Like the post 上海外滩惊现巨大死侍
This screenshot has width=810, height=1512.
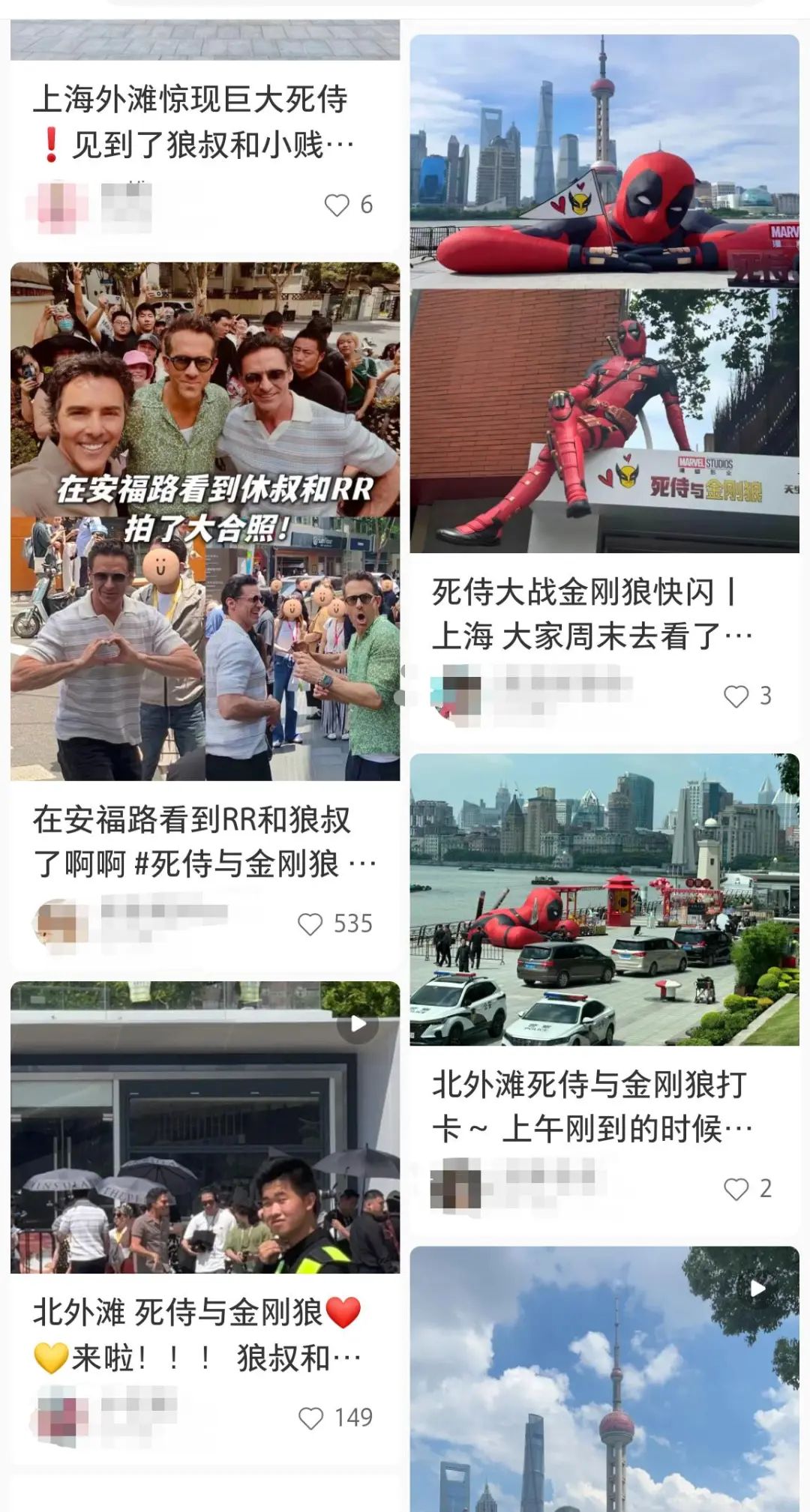pos(337,205)
